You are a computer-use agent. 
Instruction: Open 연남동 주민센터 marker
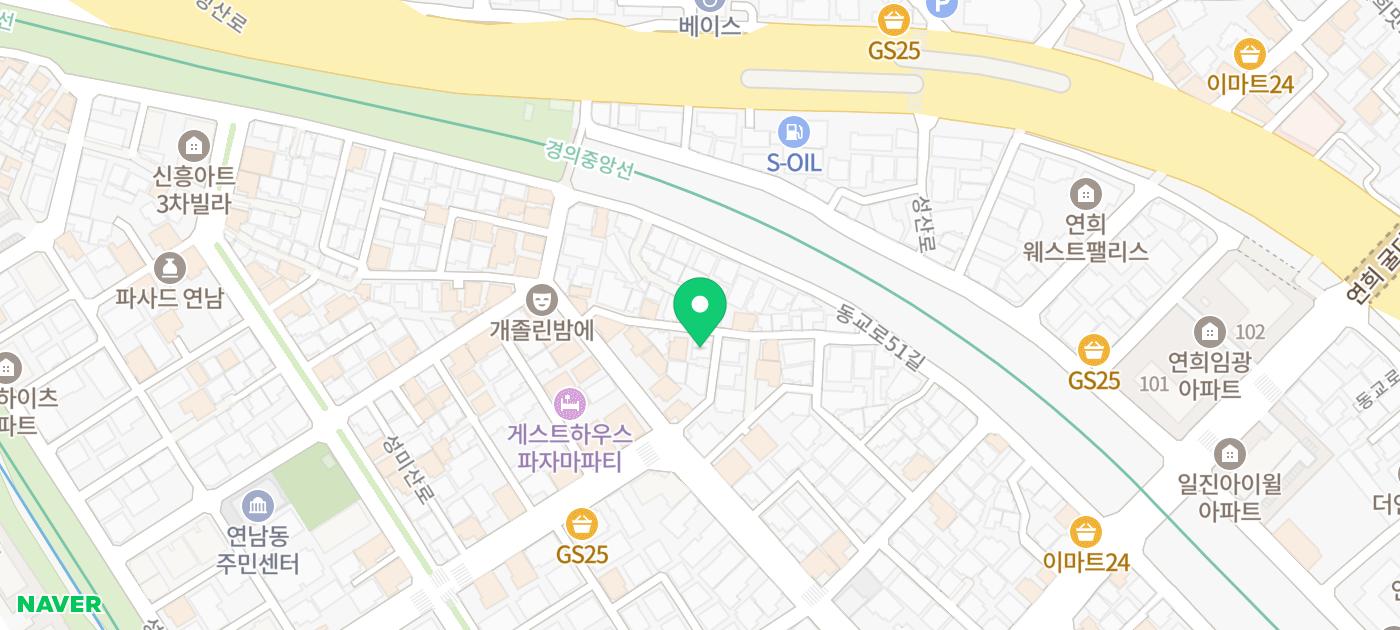coord(257,507)
